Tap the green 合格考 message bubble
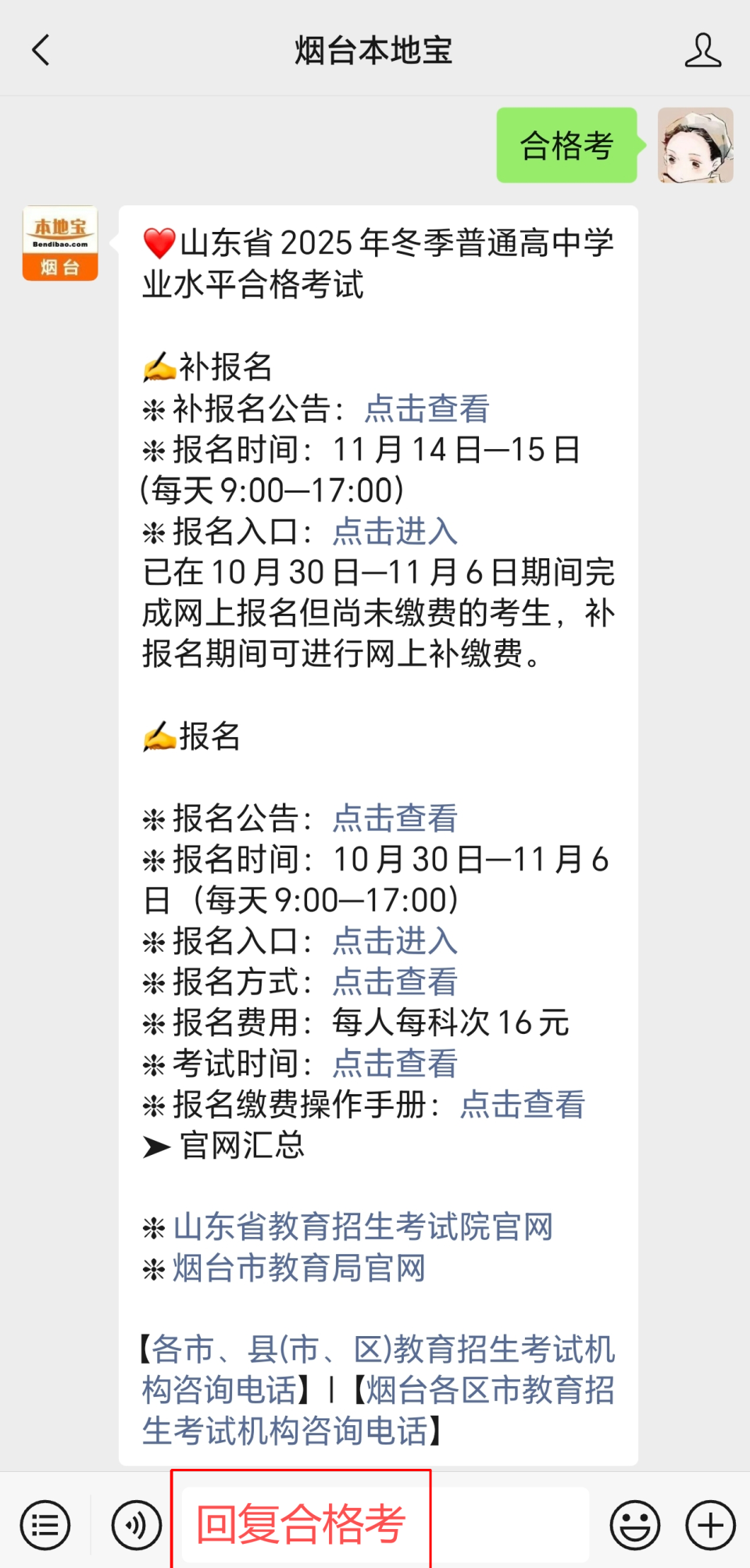Image resolution: width=750 pixels, height=1568 pixels. 567,145
